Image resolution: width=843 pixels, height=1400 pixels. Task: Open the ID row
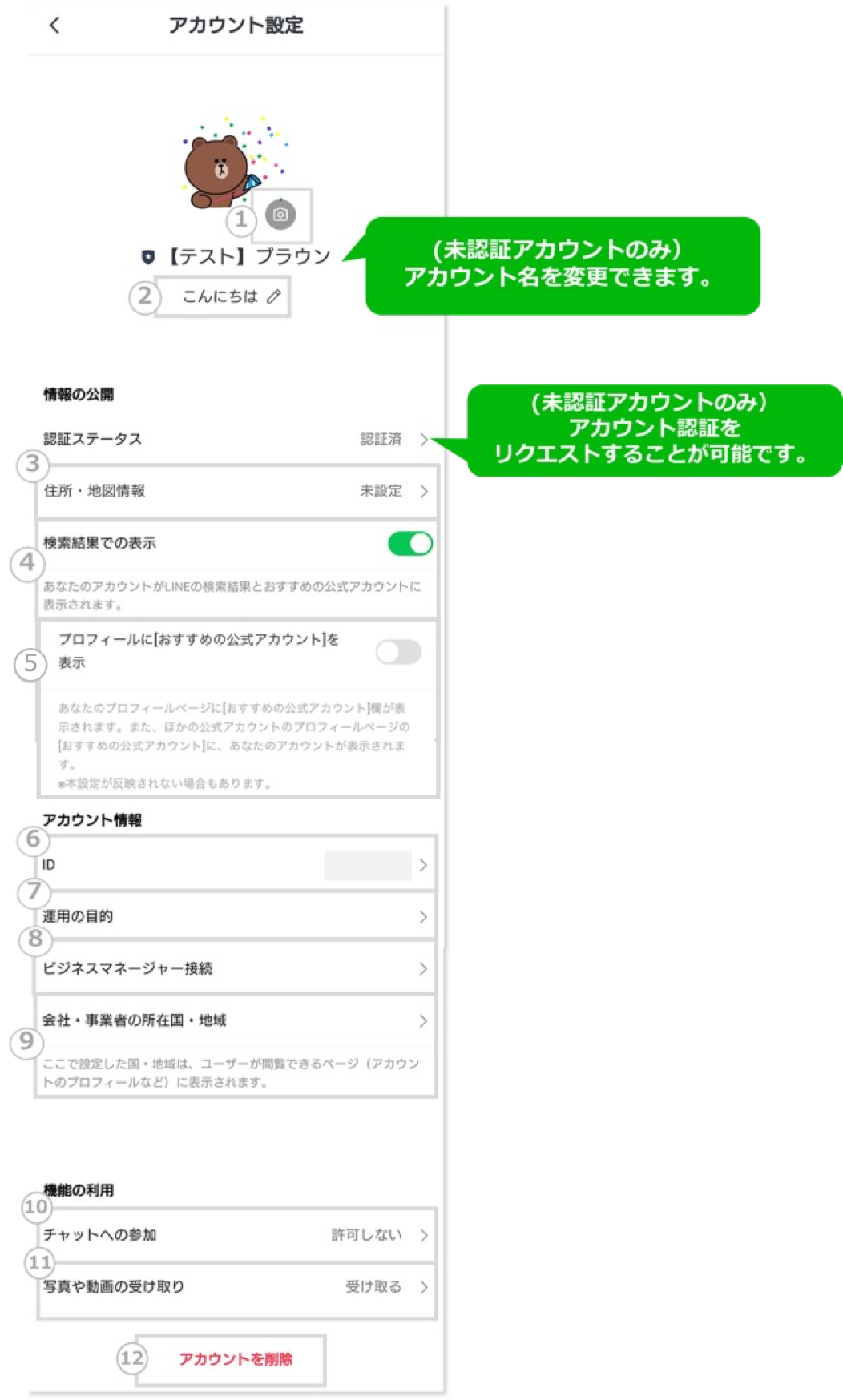pos(236,865)
